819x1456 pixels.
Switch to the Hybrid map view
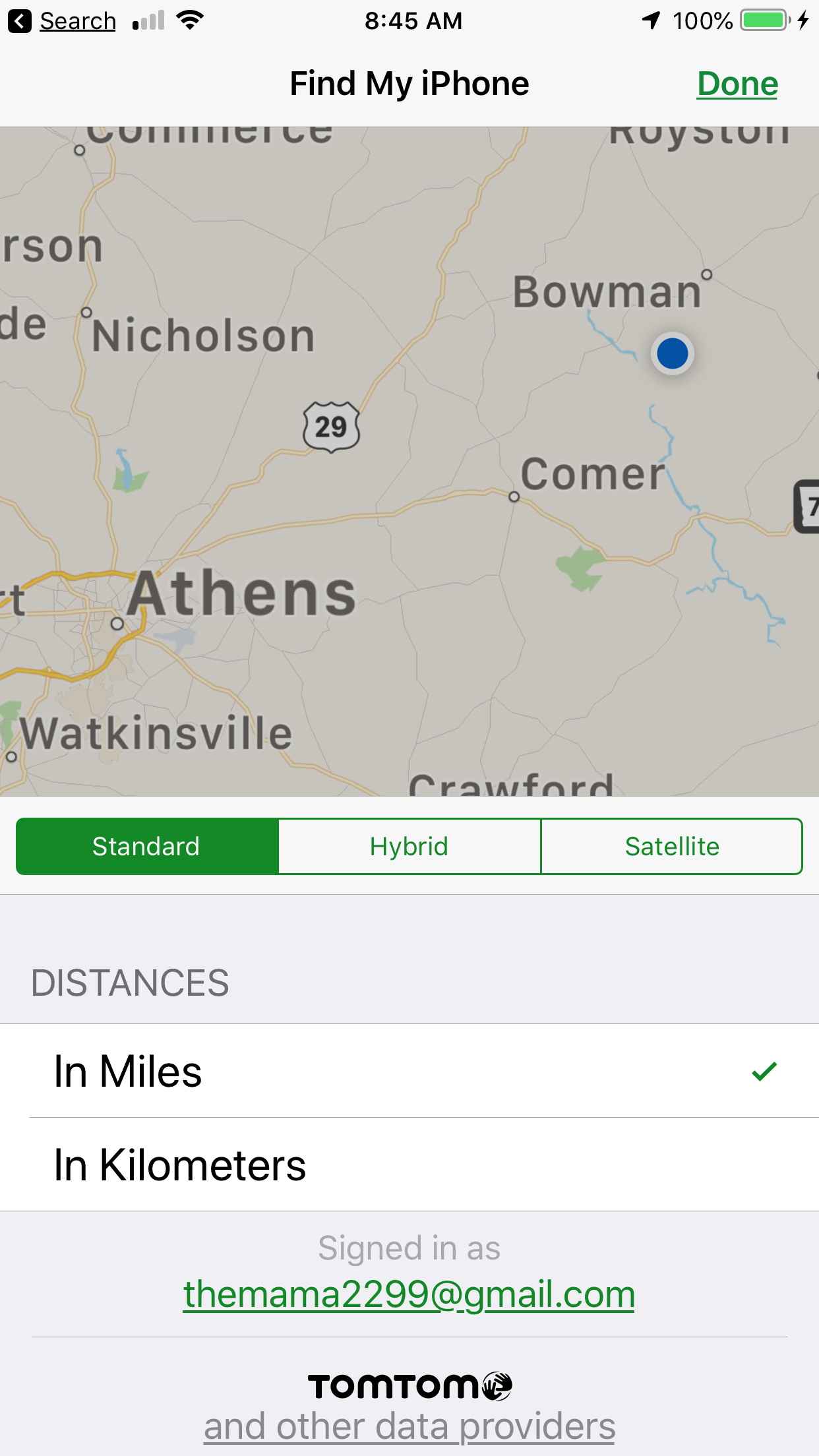pyautogui.click(x=409, y=846)
